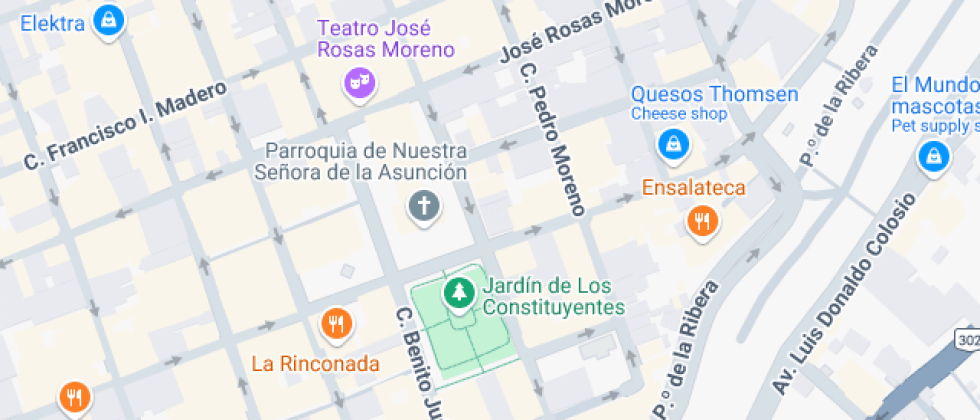
Task: Open La Rinconada restaurant marker
Action: (335, 324)
